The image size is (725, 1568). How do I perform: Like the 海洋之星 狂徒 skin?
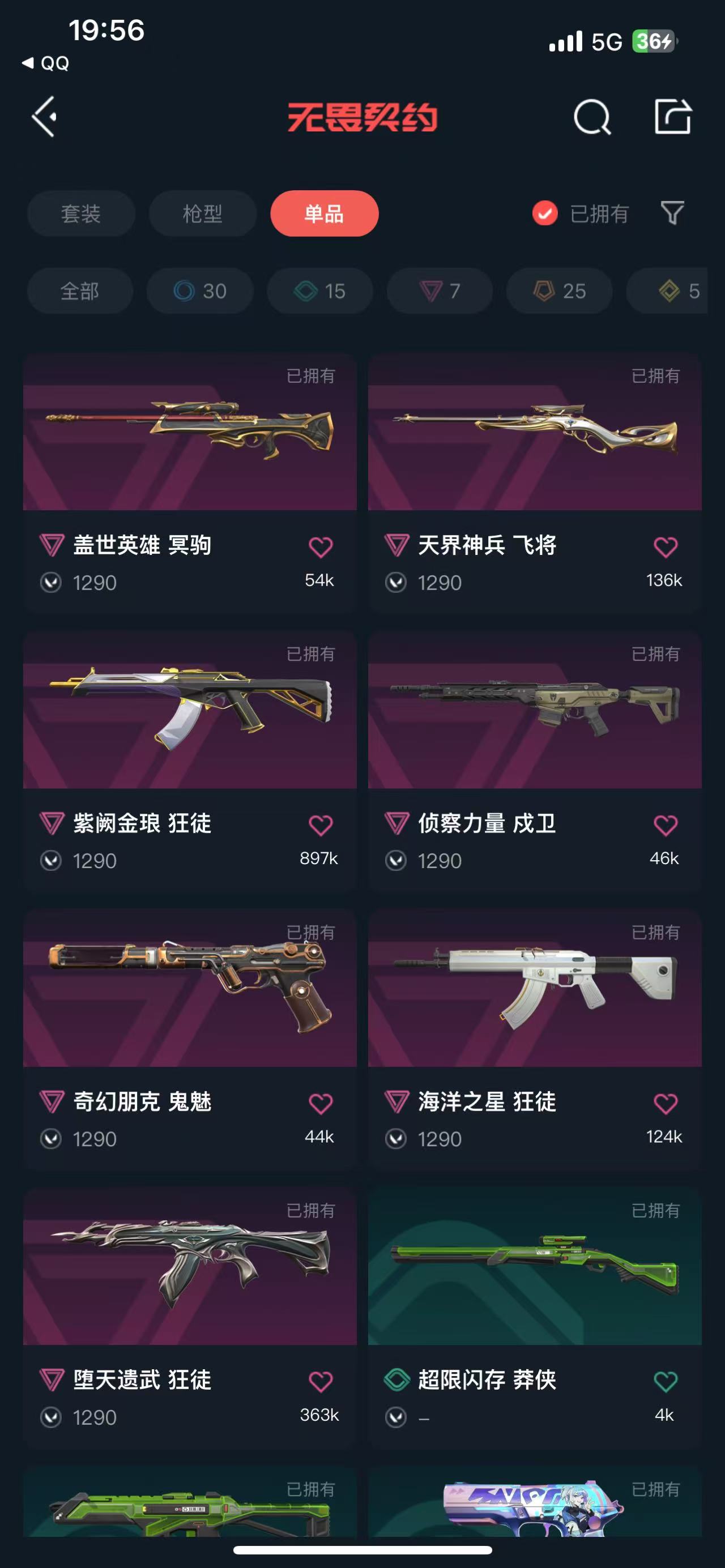665,1104
